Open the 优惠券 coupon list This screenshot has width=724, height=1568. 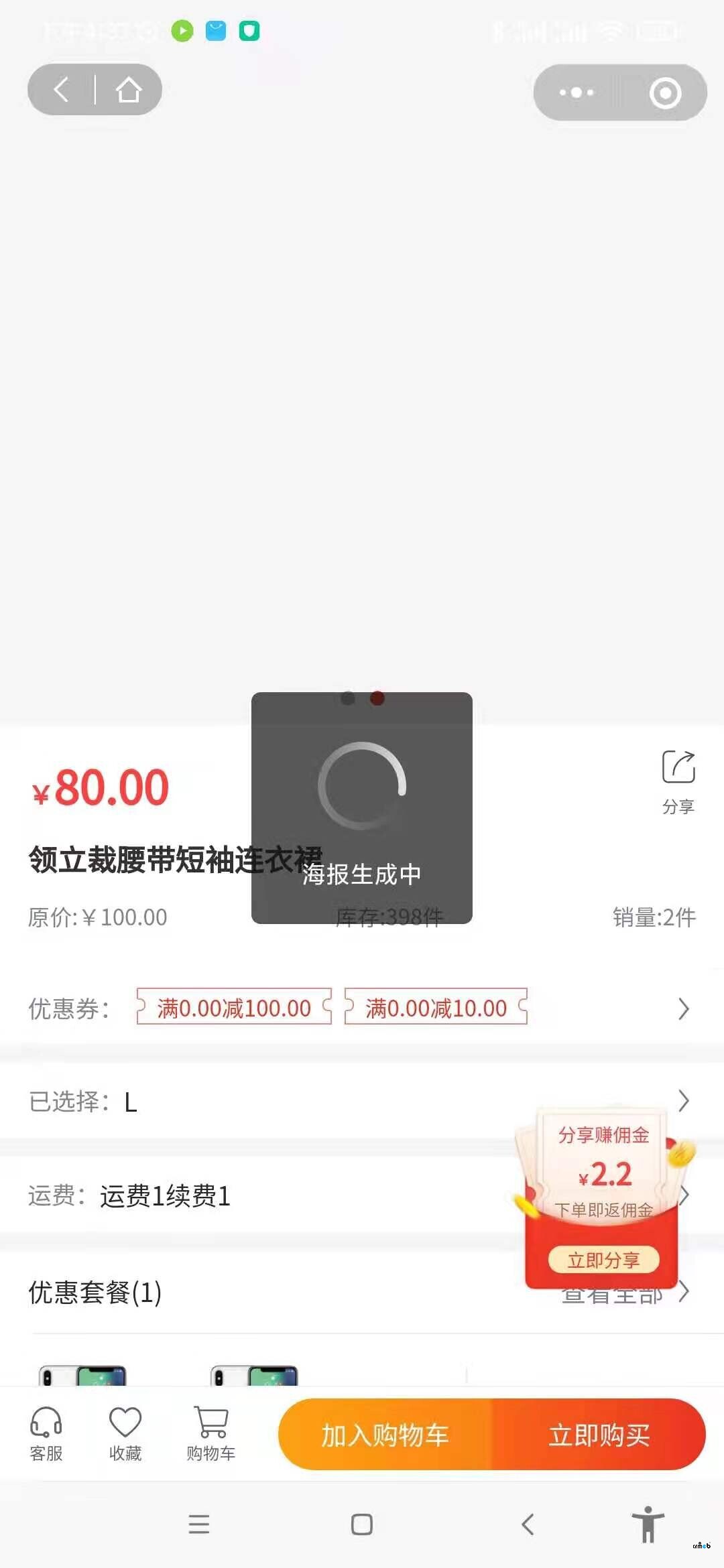click(x=682, y=1008)
